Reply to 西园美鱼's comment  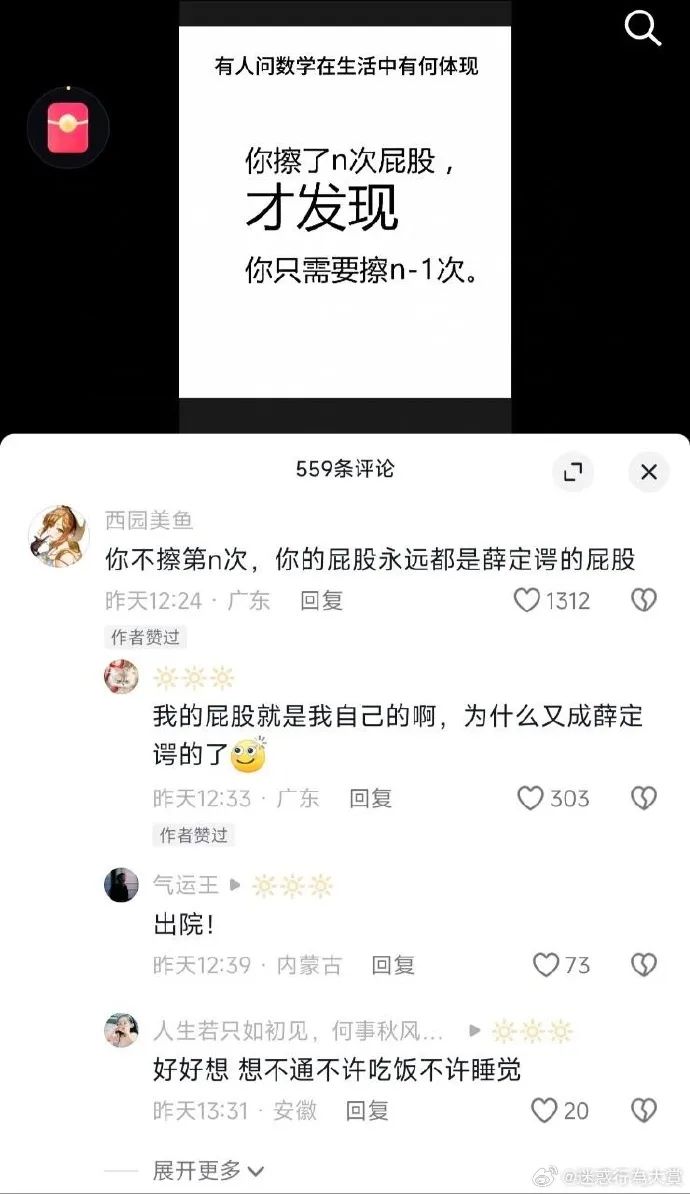[x=321, y=600]
